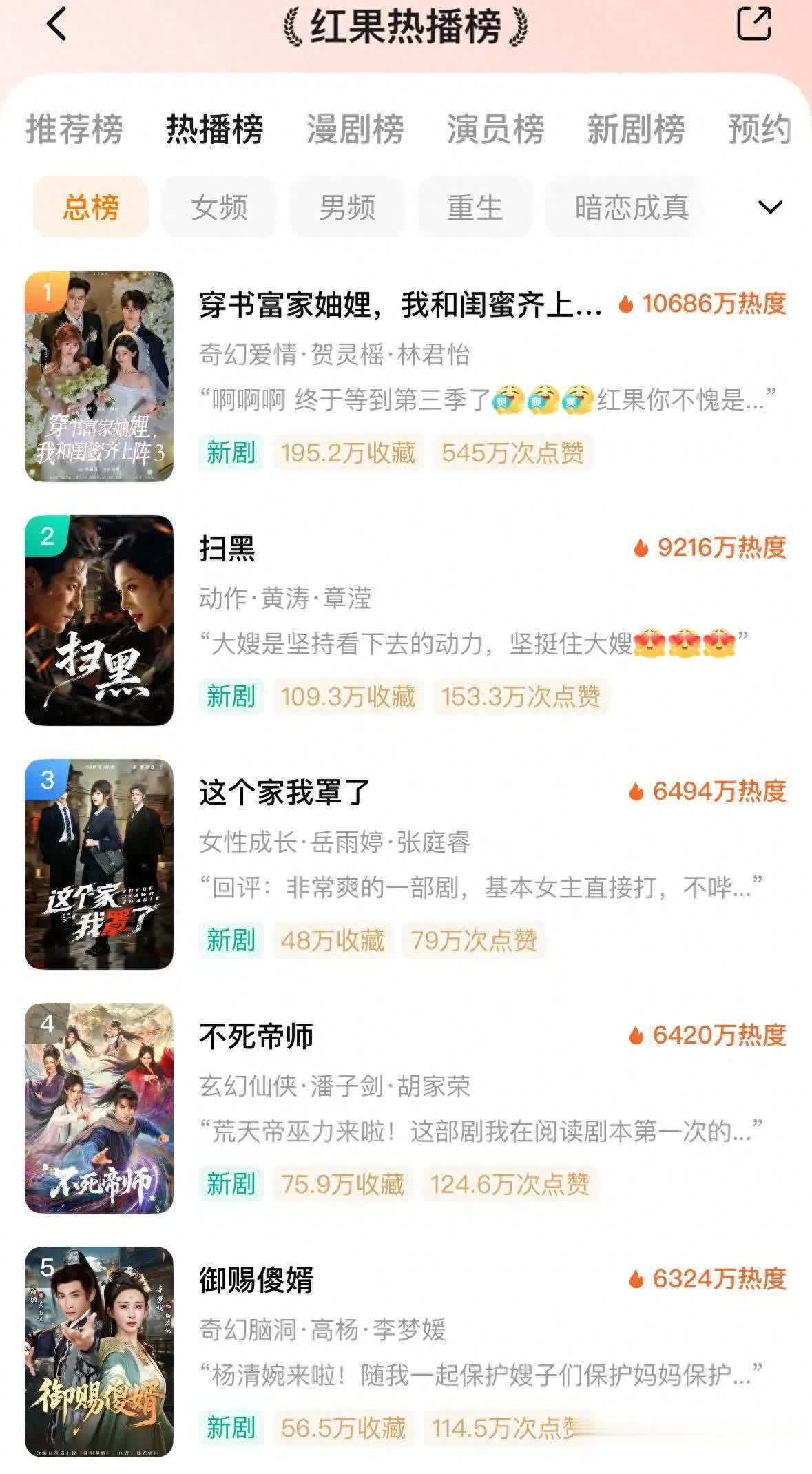
Task: Open the drama 御赐傻婿
Action: (256, 1279)
